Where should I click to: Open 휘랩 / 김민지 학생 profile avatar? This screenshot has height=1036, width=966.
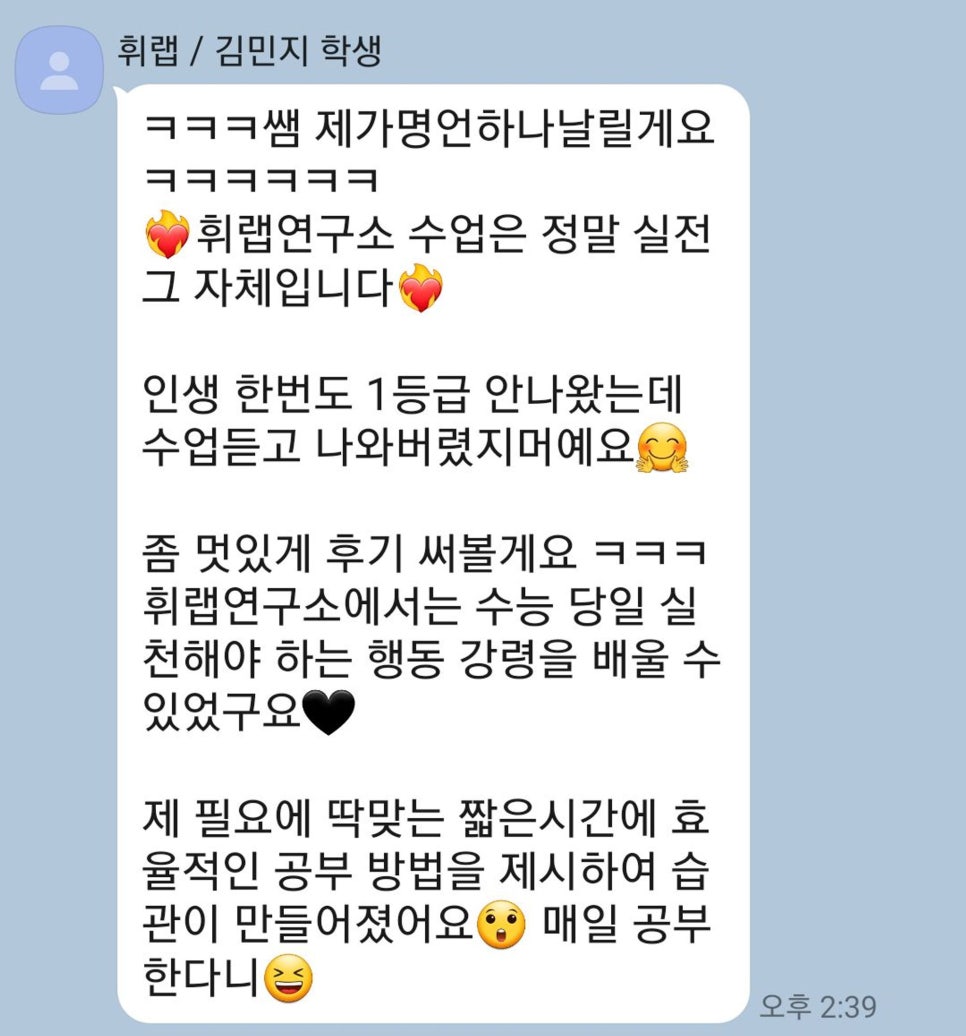tap(59, 70)
